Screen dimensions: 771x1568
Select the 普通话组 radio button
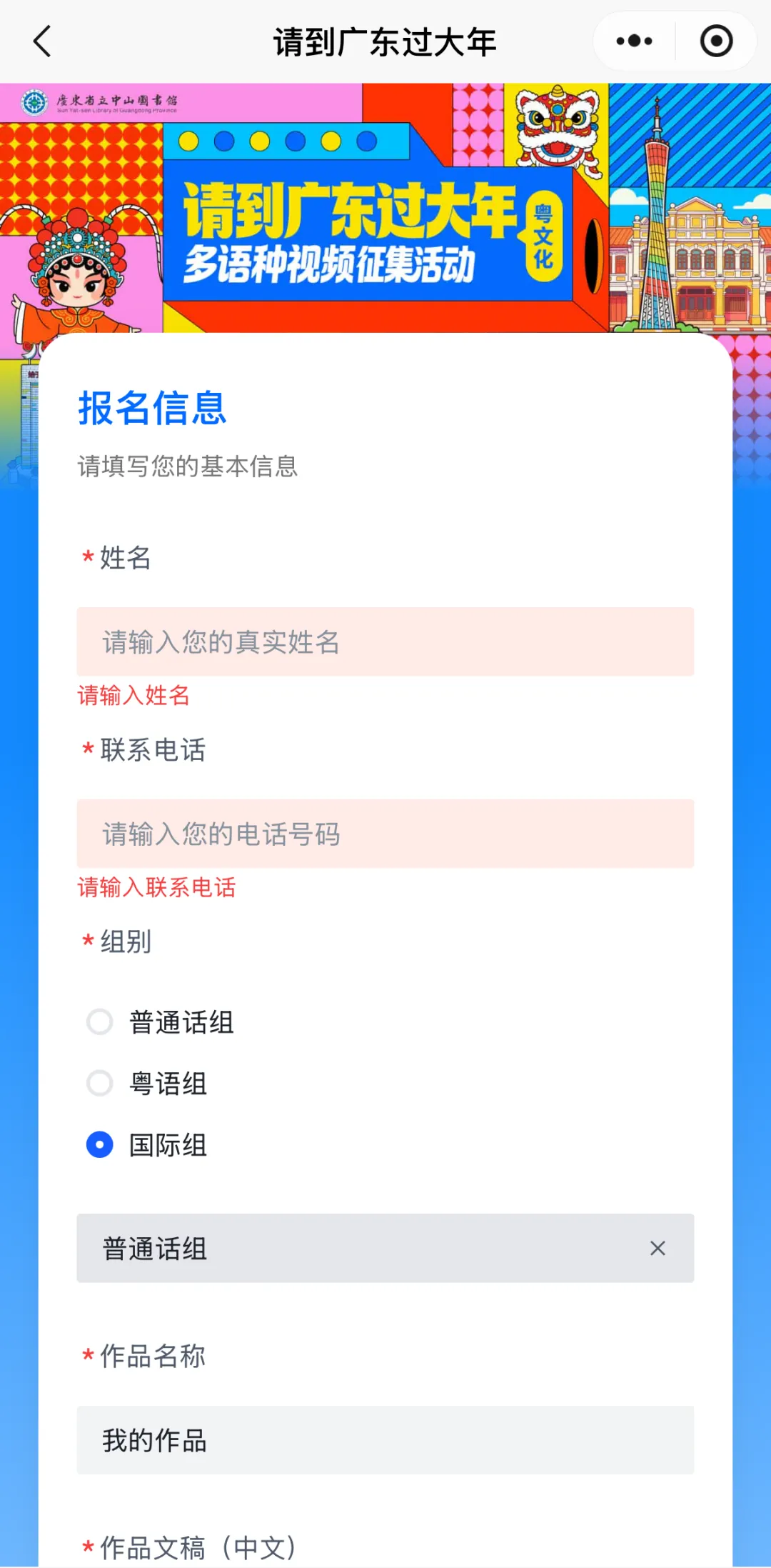click(101, 1022)
